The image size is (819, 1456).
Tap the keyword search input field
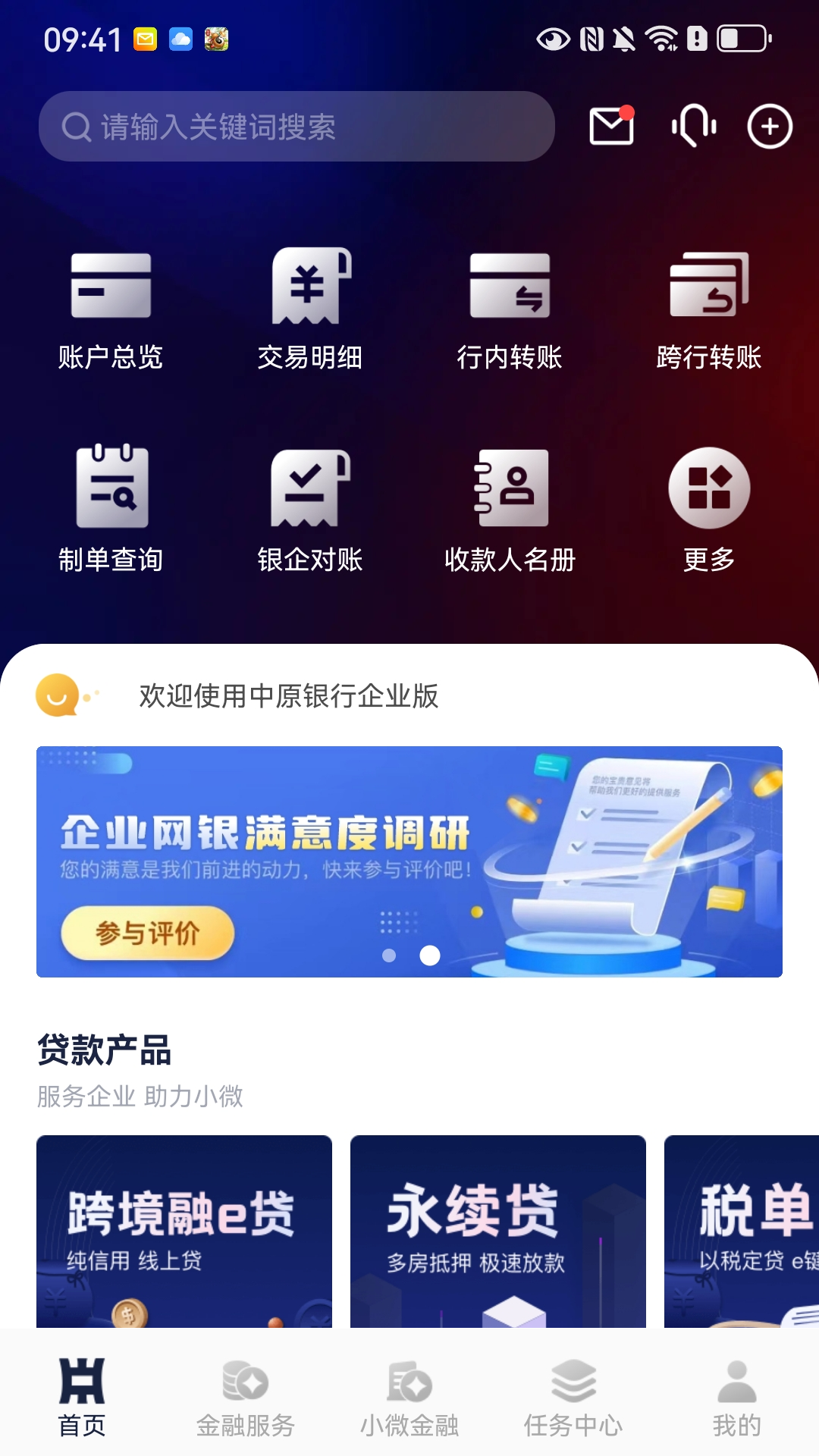pos(296,127)
